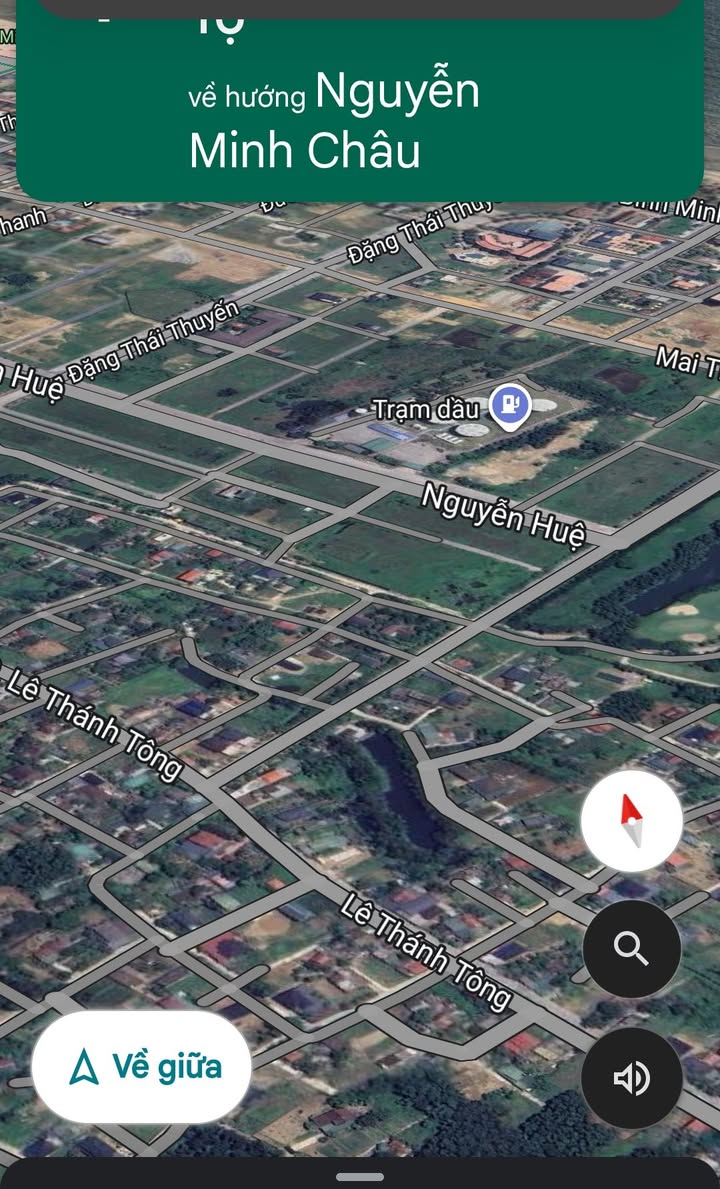Tap the green direction banner for Nguyễn Minh Châu
Viewport: 720px width, 1189px height.
[x=360, y=110]
